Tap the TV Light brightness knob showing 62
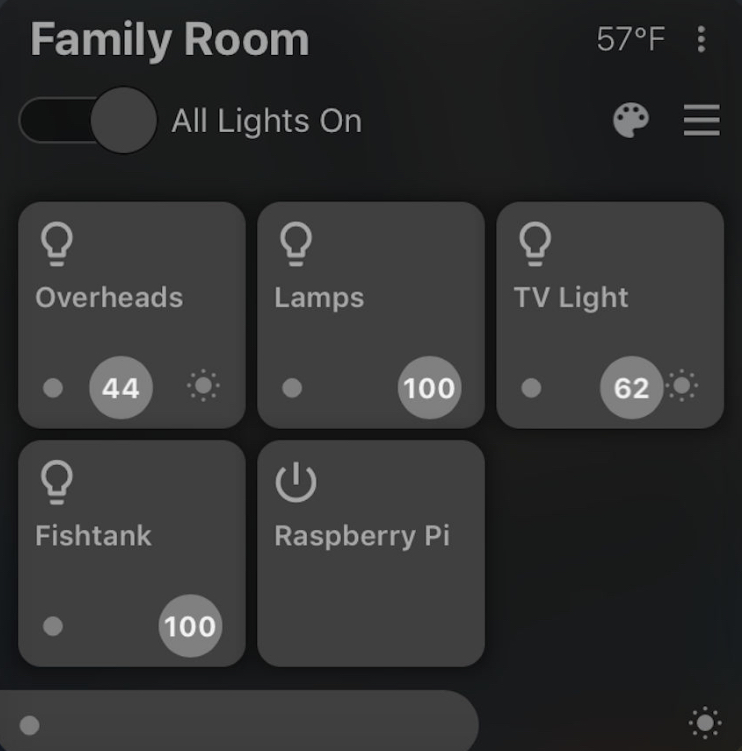Image resolution: width=742 pixels, height=751 pixels. [631, 388]
